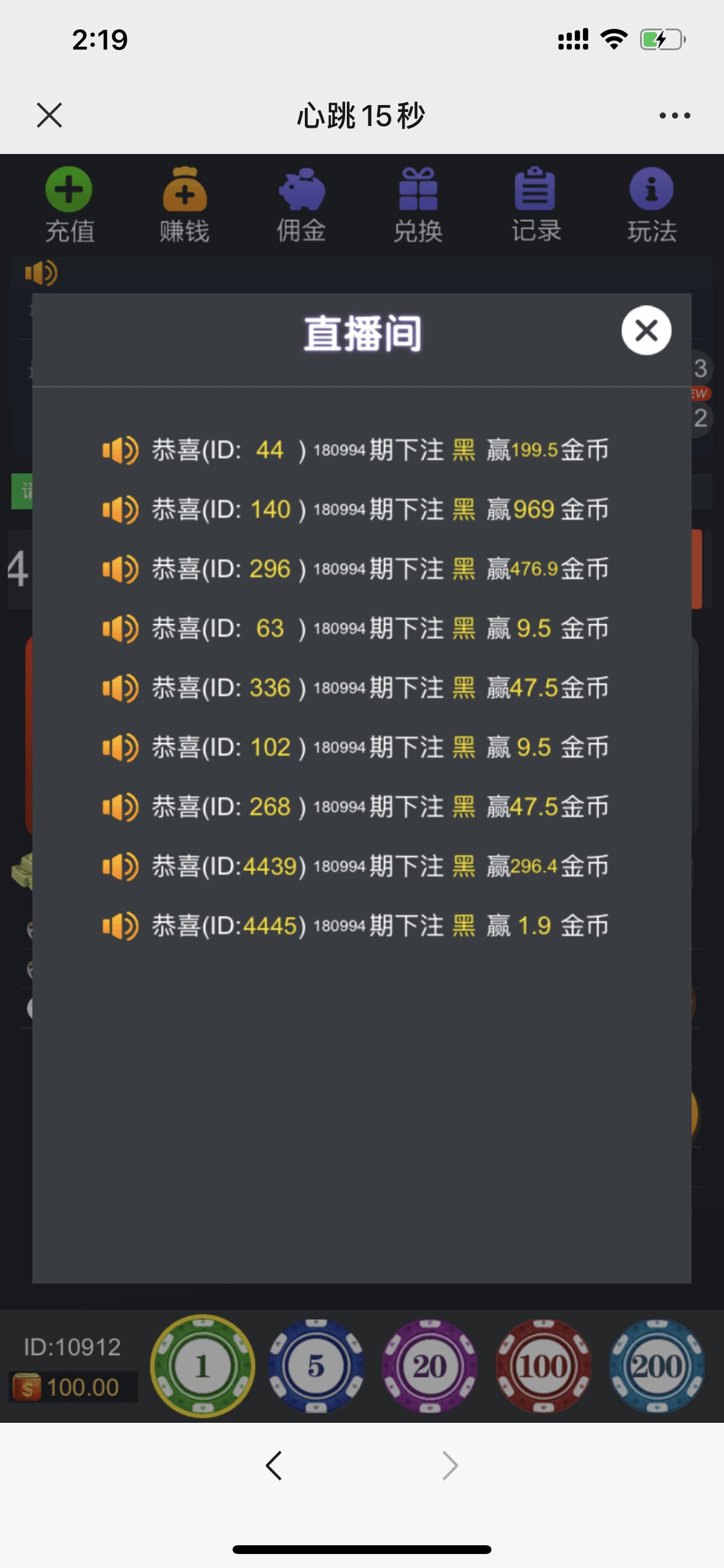The image size is (724, 1568).
Task: Choose the 20 chip
Action: click(430, 1367)
